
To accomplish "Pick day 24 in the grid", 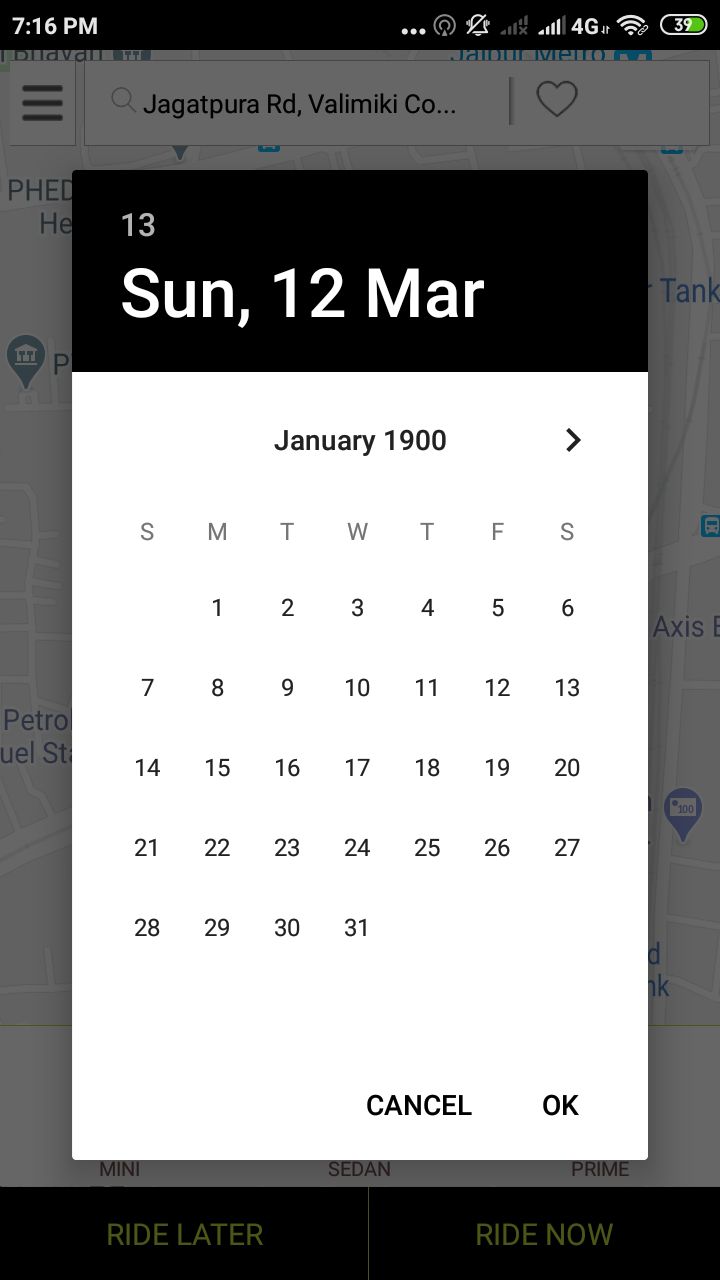I will tap(357, 848).
